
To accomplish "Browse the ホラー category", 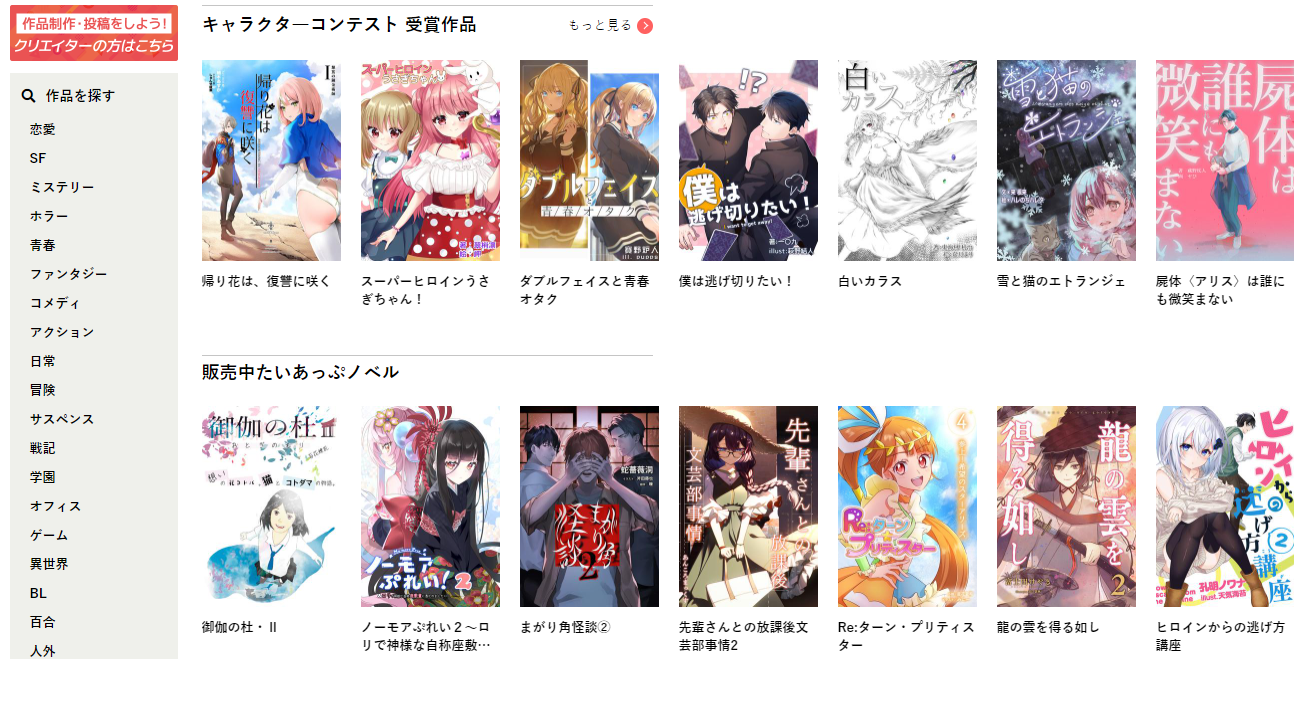I will [49, 216].
